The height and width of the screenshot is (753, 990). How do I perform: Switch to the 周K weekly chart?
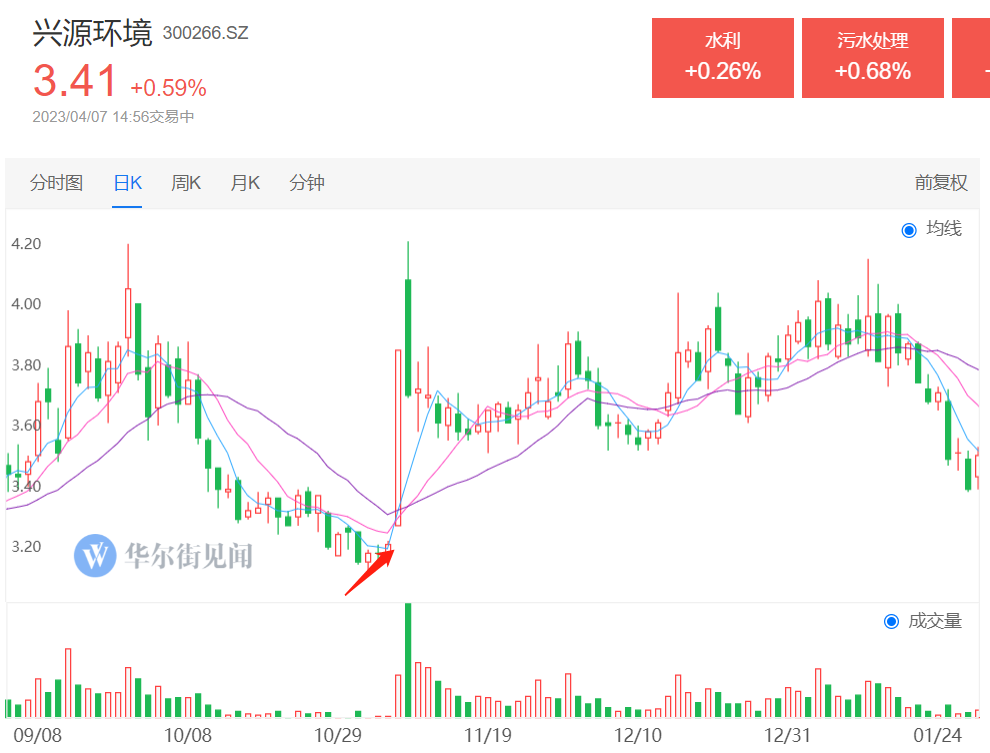pos(186,183)
